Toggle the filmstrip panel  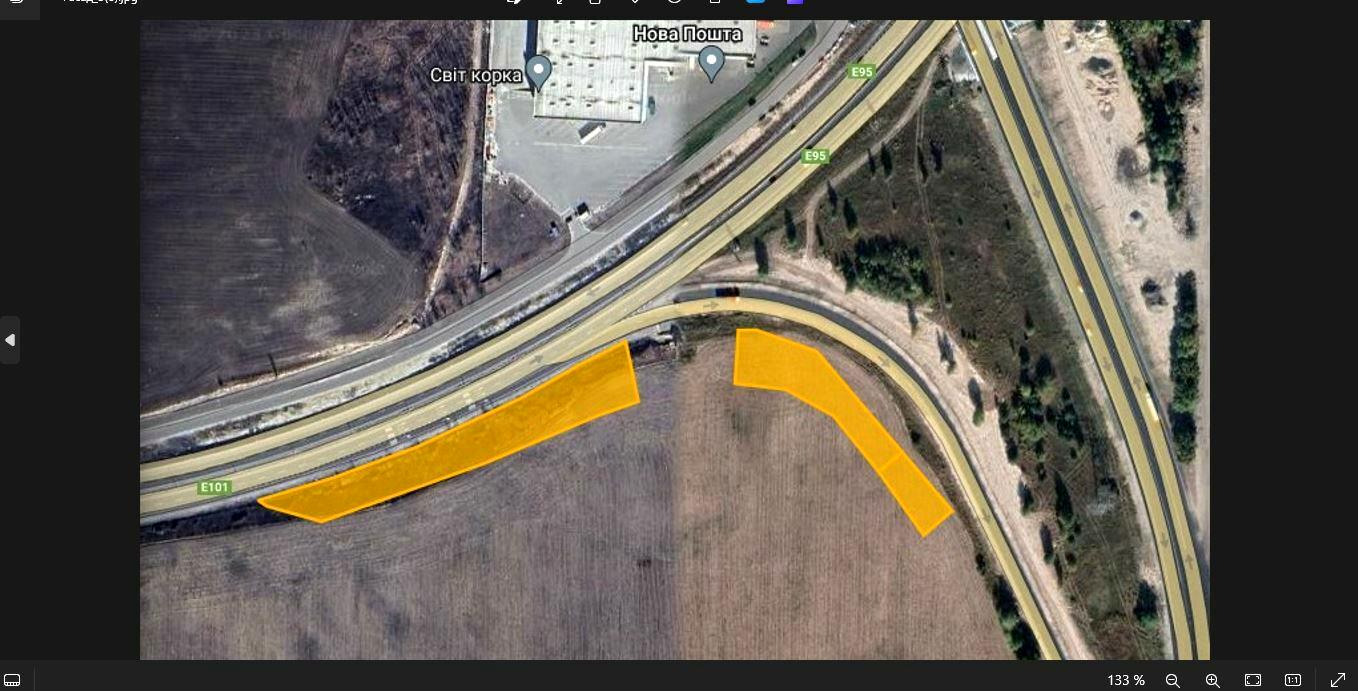[x=13, y=680]
